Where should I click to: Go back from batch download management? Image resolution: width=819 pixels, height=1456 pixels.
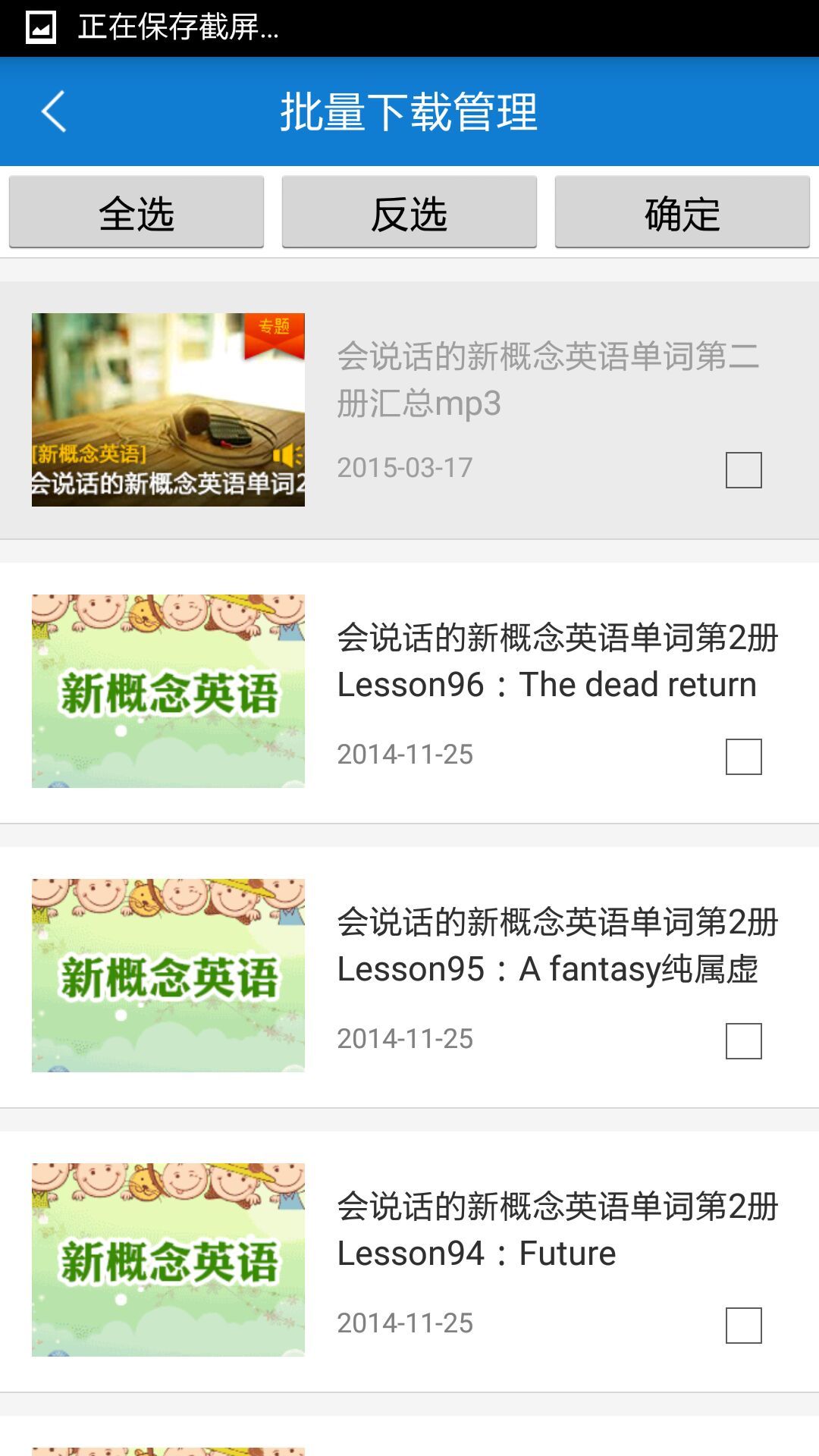55,112
